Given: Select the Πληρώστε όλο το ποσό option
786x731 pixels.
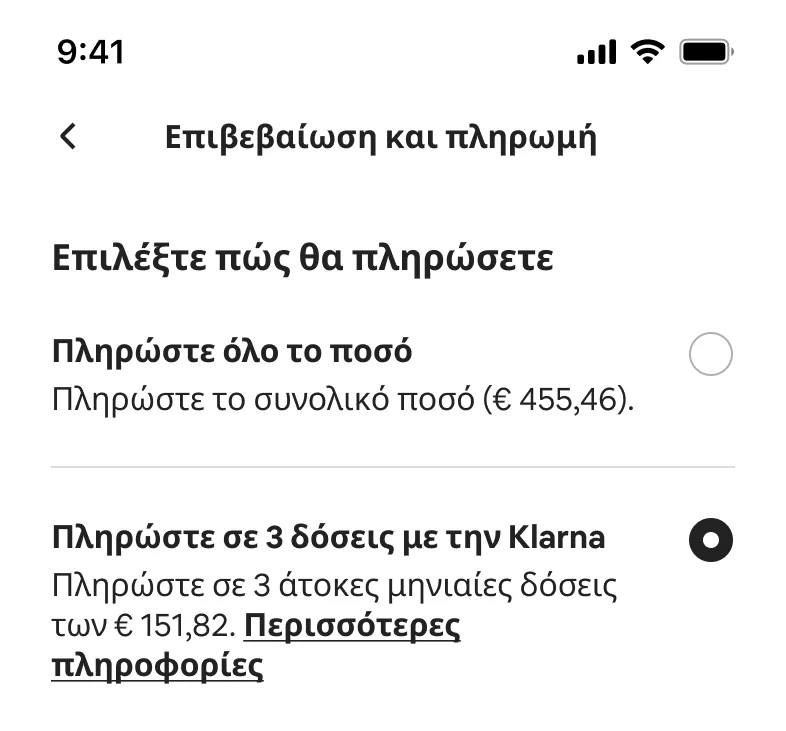Looking at the screenshot, I should [x=711, y=355].
